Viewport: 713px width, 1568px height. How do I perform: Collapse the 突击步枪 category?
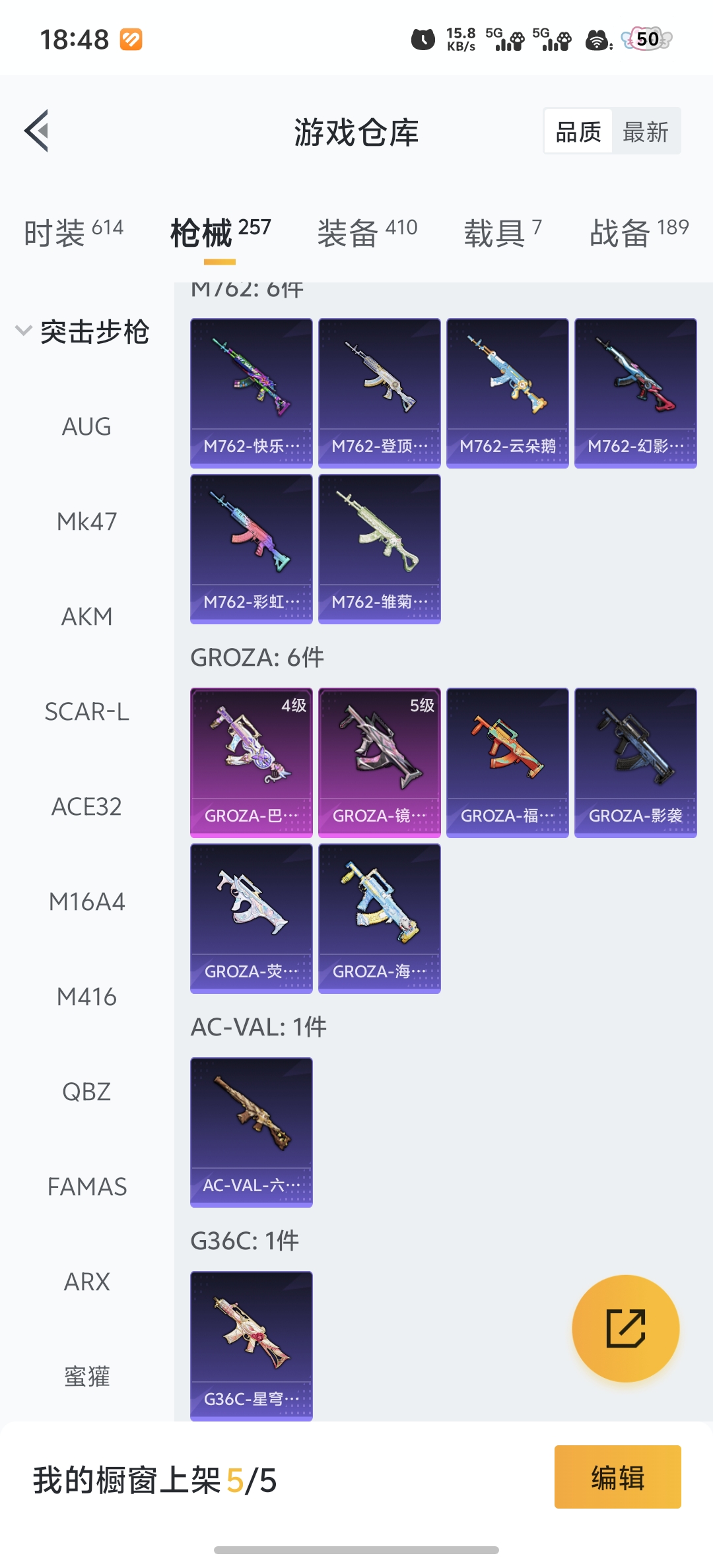pos(83,332)
